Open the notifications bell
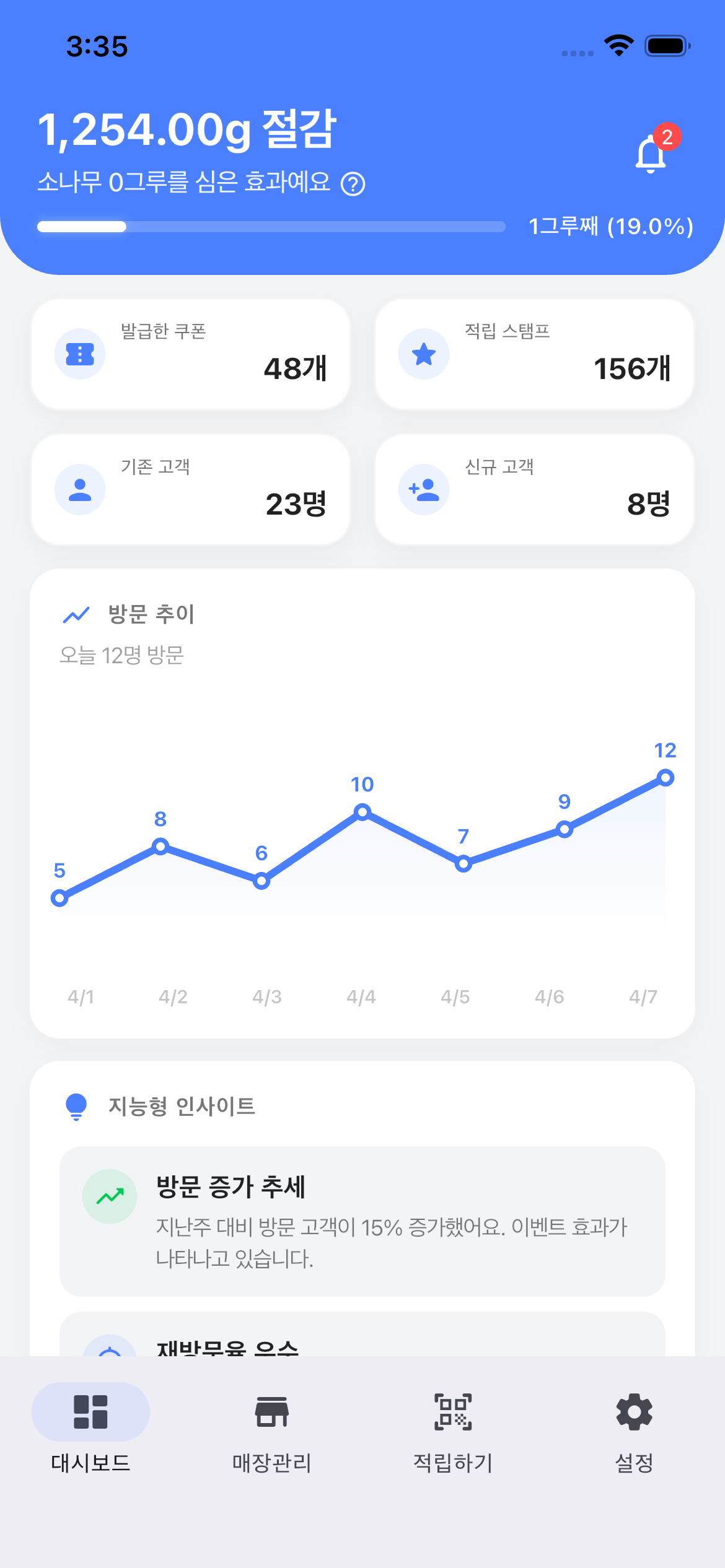Viewport: 725px width, 1568px height. (x=651, y=154)
